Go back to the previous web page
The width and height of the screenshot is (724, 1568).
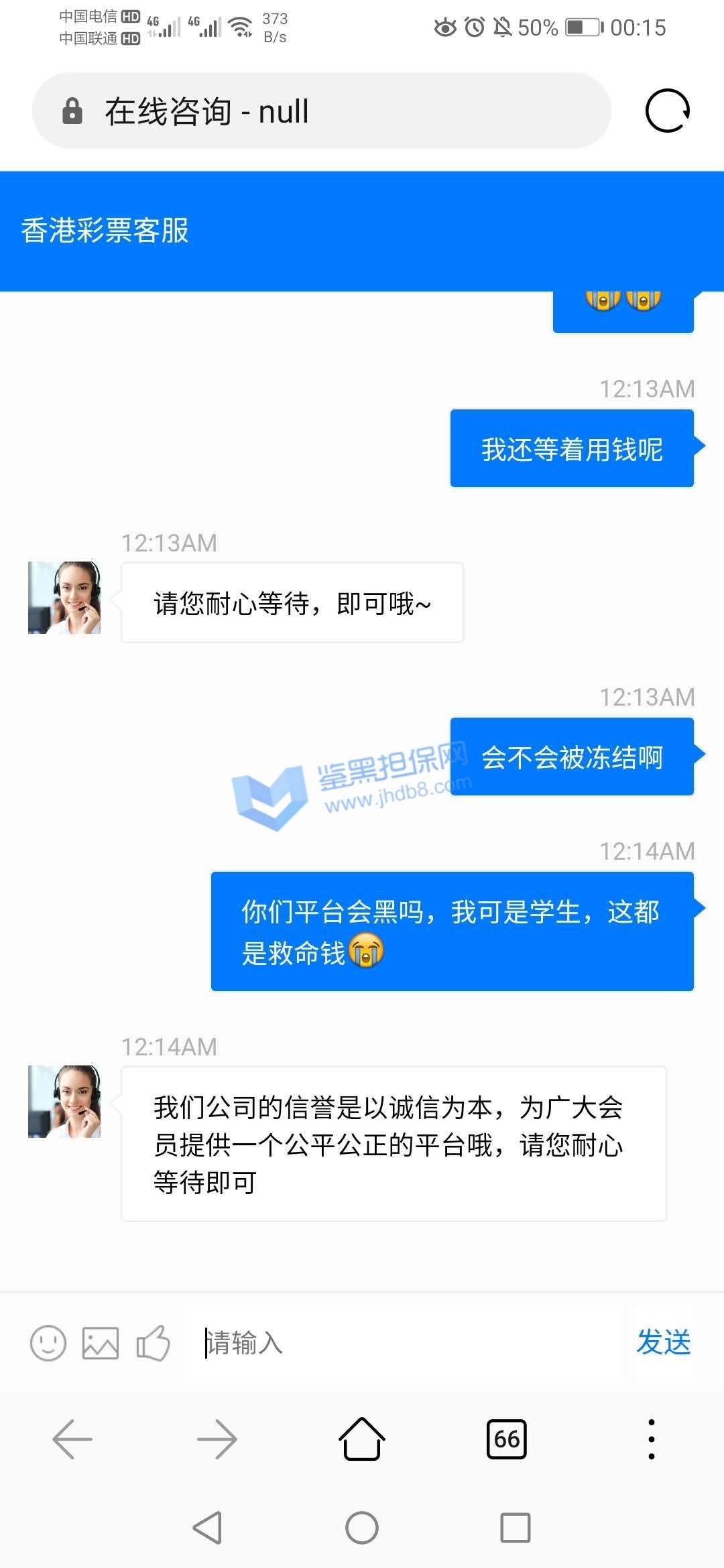coord(72,1439)
